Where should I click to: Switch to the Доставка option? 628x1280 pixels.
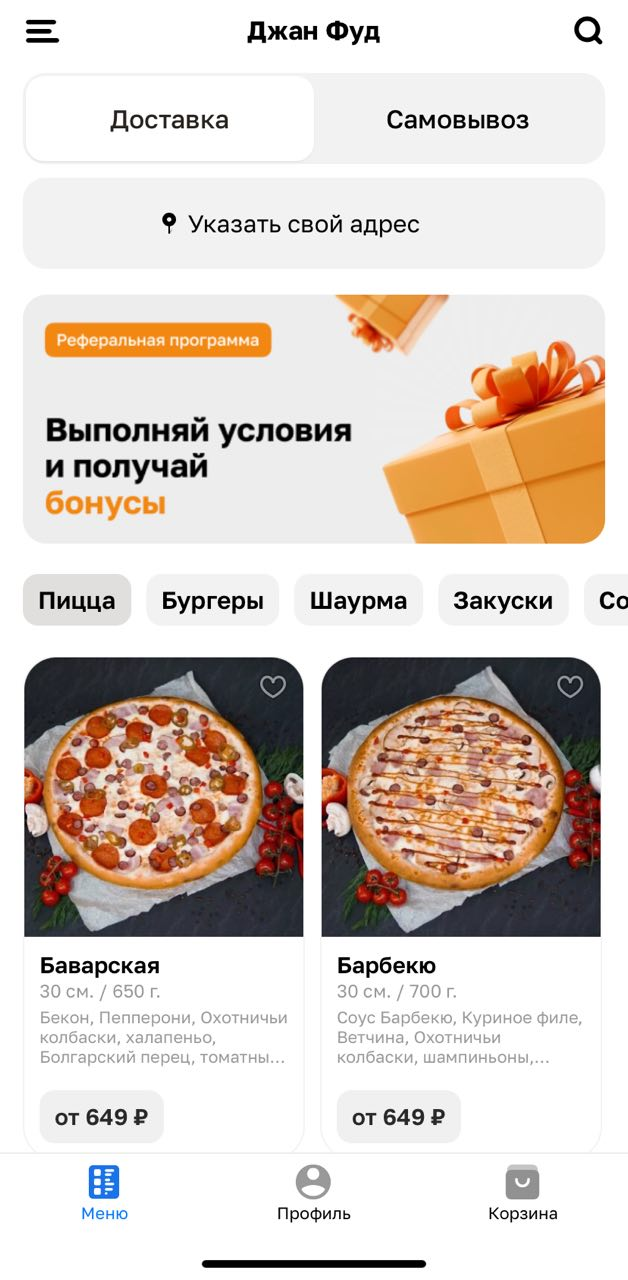point(169,120)
